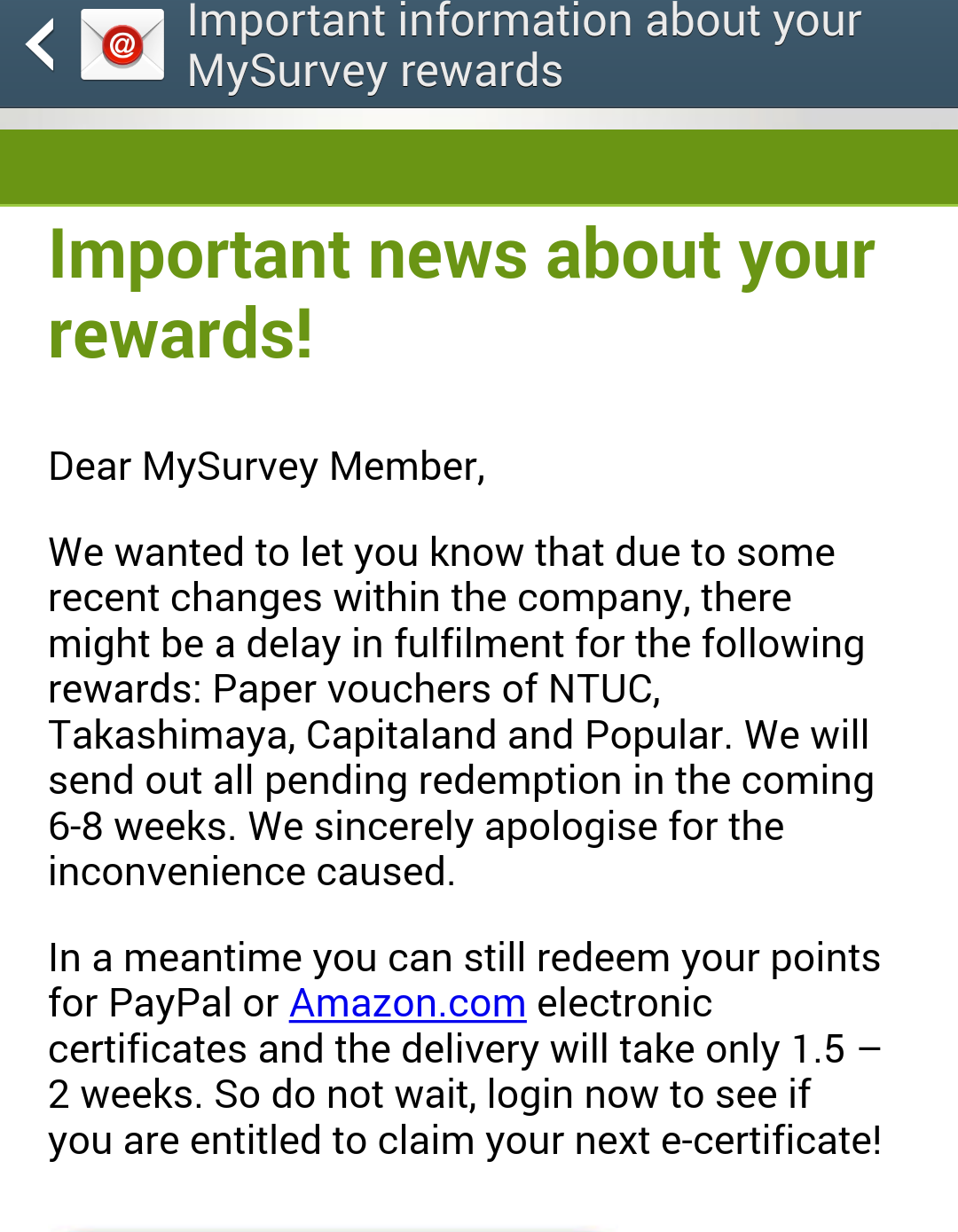The width and height of the screenshot is (958, 1232).
Task: Go back from the email view
Action: [41, 45]
